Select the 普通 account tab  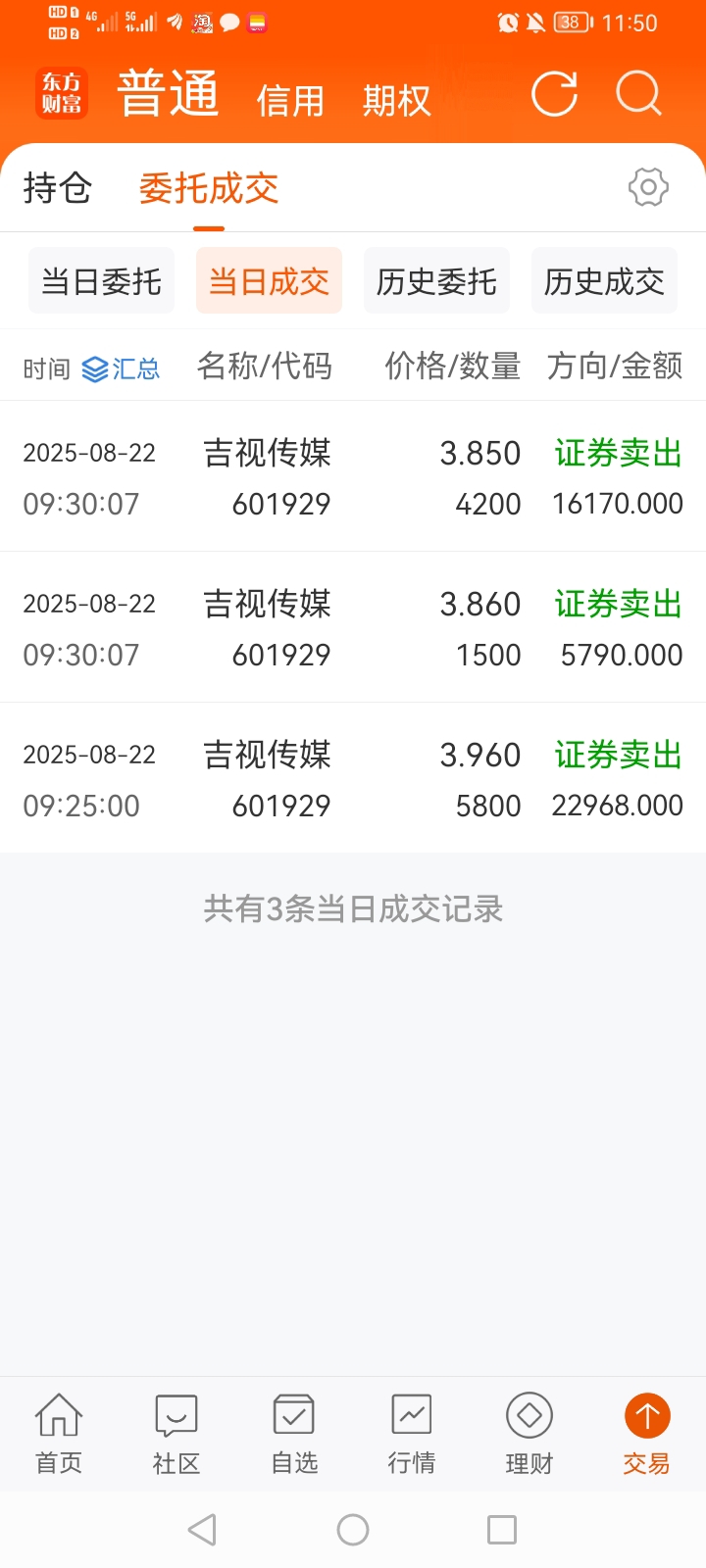tap(168, 94)
